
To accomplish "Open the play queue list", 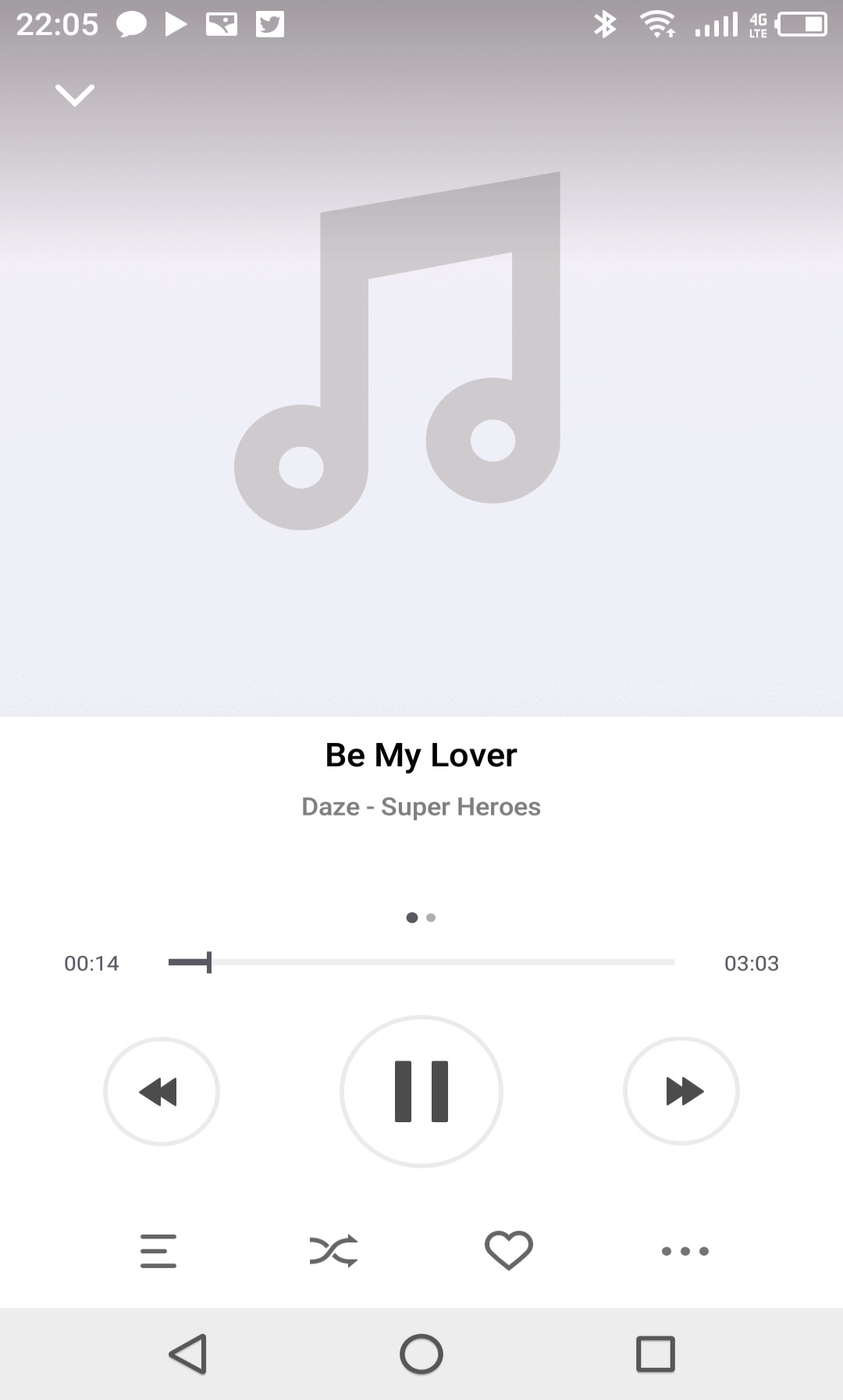I will [x=158, y=1251].
